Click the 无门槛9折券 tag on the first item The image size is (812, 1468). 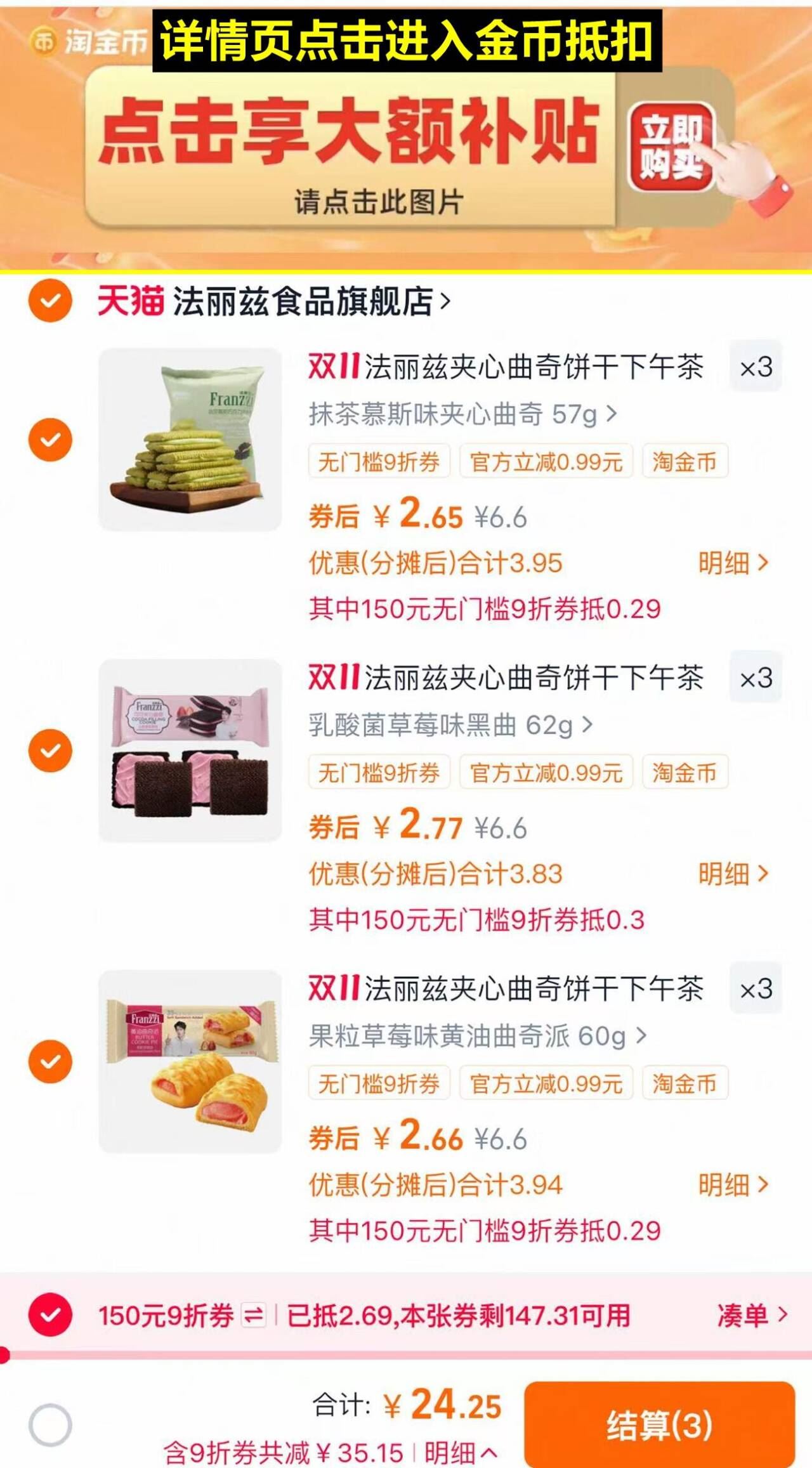point(380,463)
